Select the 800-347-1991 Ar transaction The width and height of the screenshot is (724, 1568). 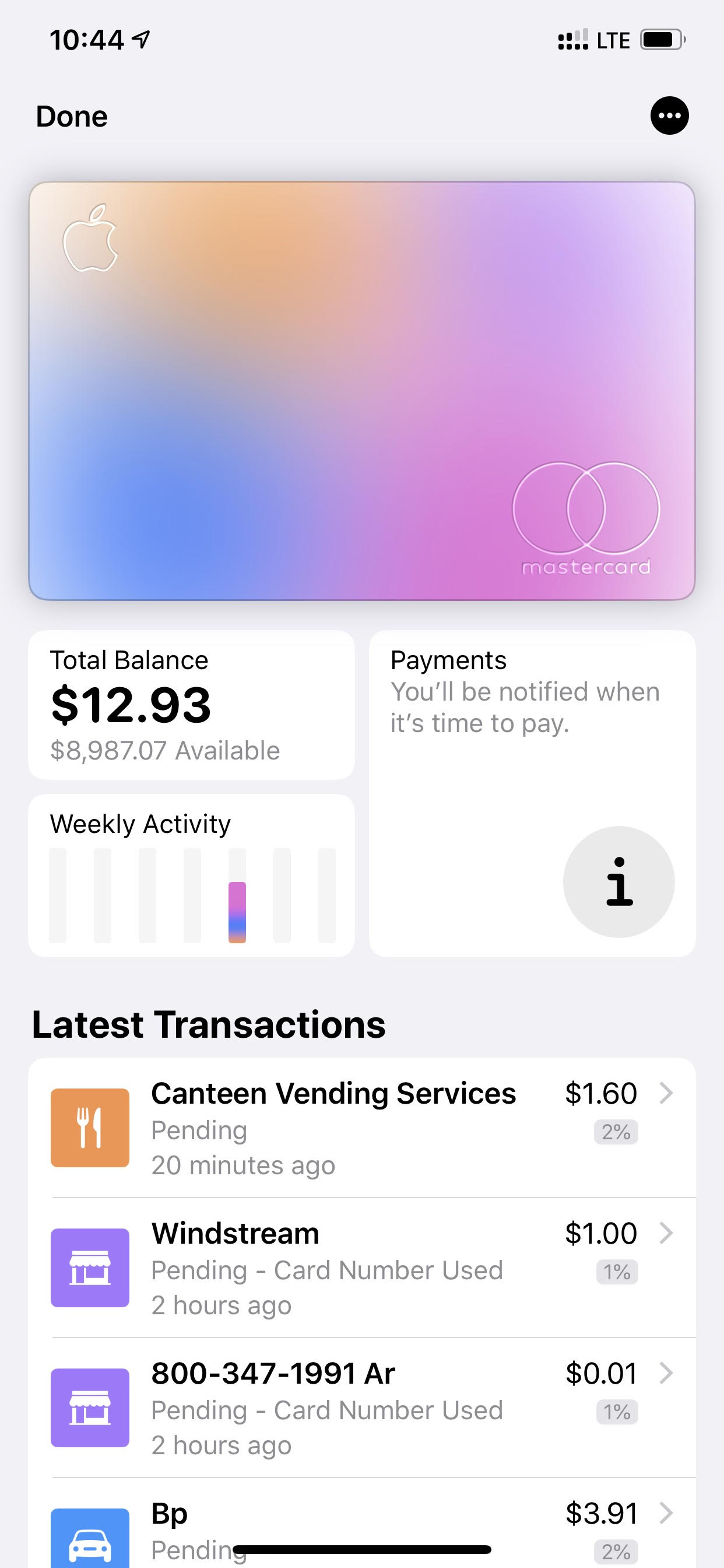pyautogui.click(x=362, y=1408)
